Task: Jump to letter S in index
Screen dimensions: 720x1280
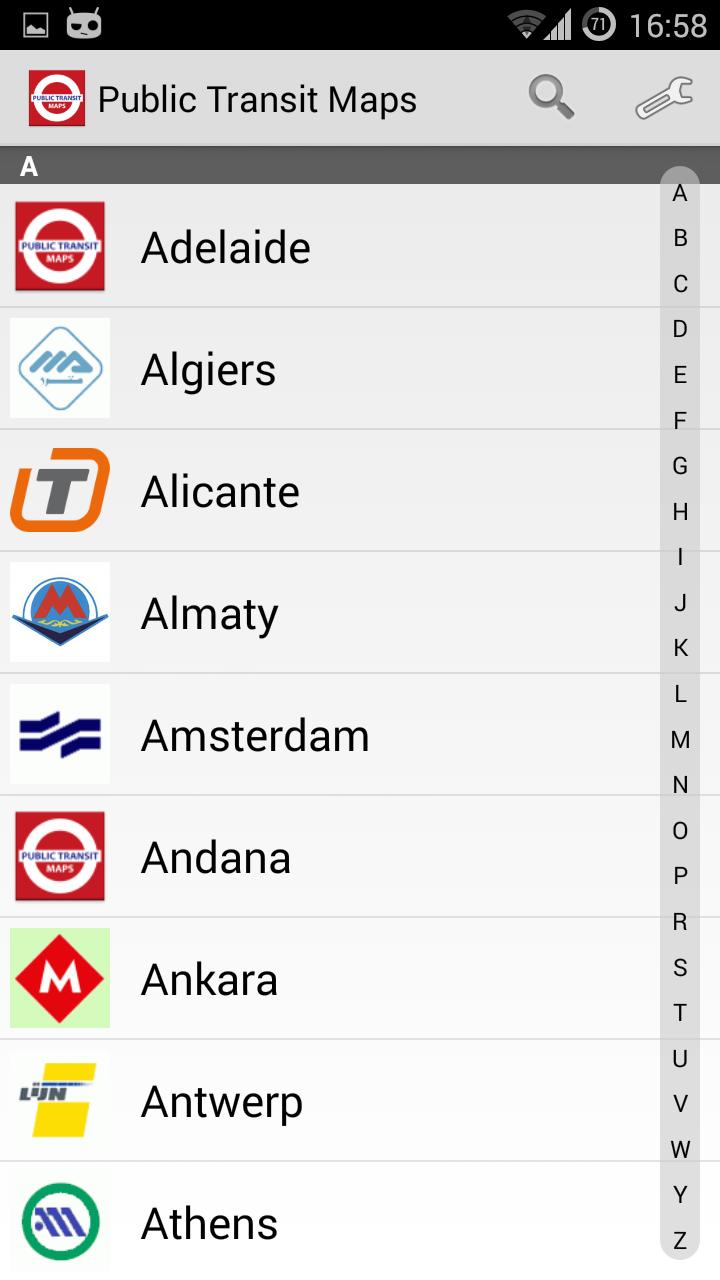Action: pyautogui.click(x=680, y=967)
